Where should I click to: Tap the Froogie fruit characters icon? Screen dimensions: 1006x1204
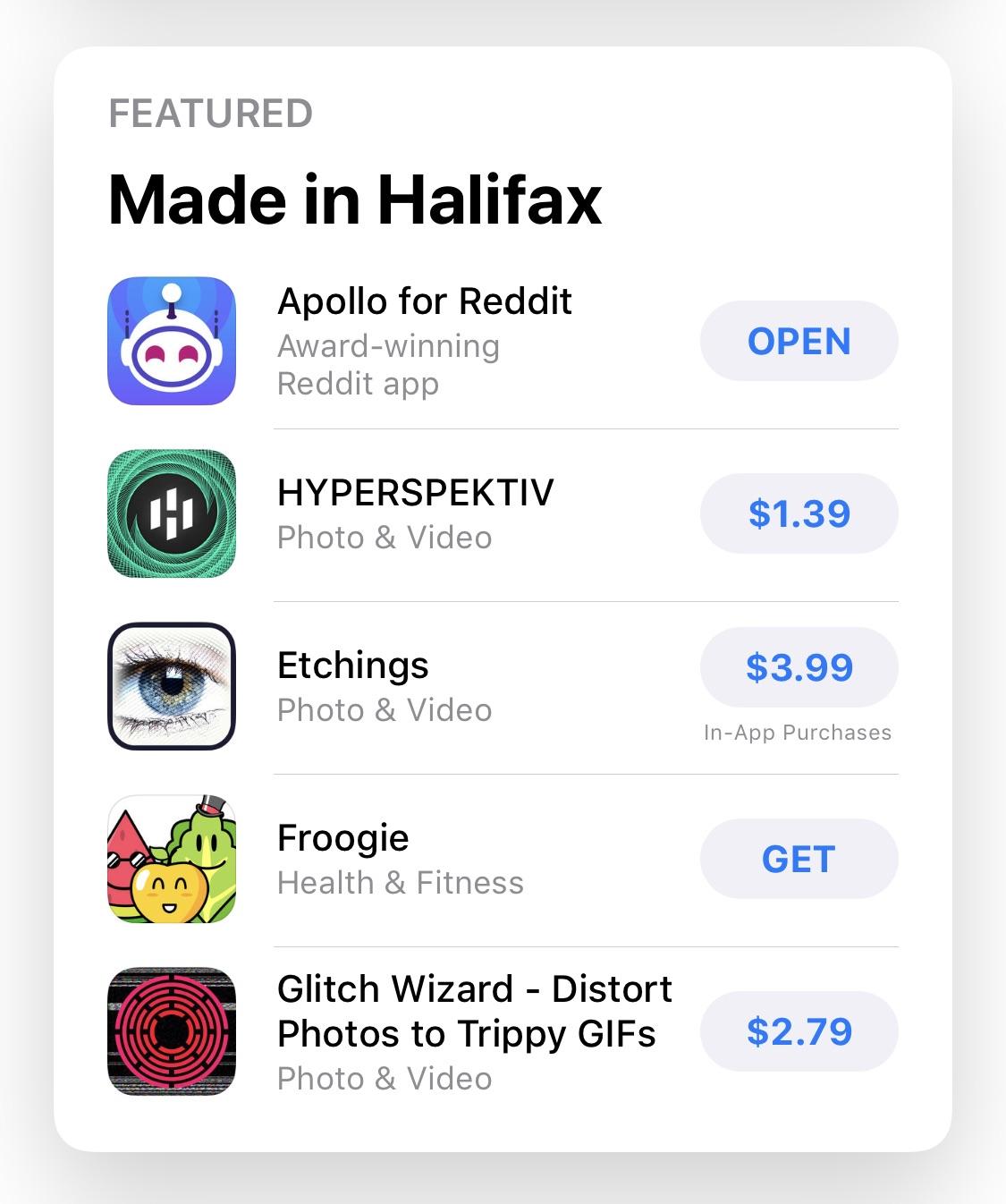pos(173,858)
